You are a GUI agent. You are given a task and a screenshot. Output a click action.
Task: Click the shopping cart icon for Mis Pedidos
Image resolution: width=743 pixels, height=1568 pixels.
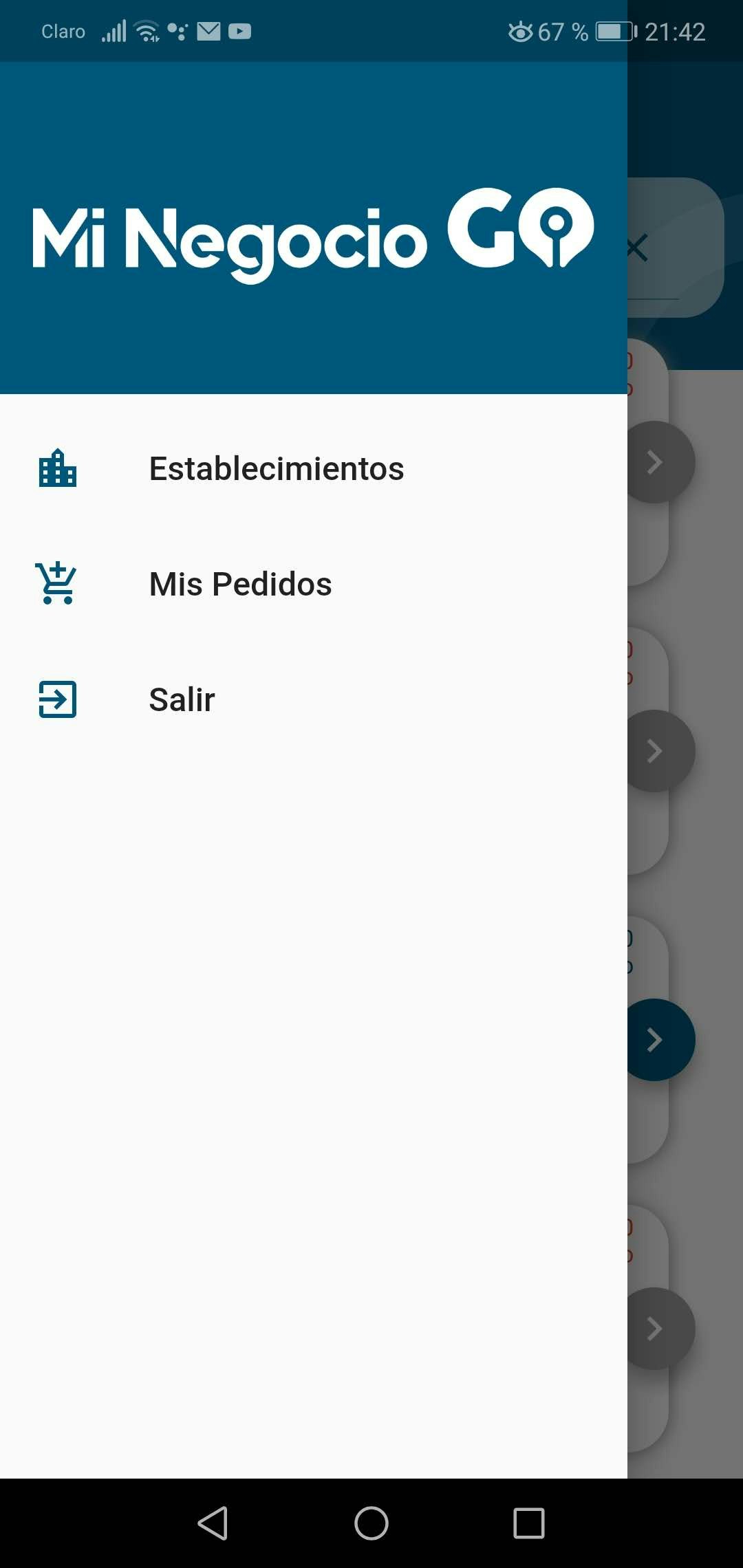tap(58, 584)
